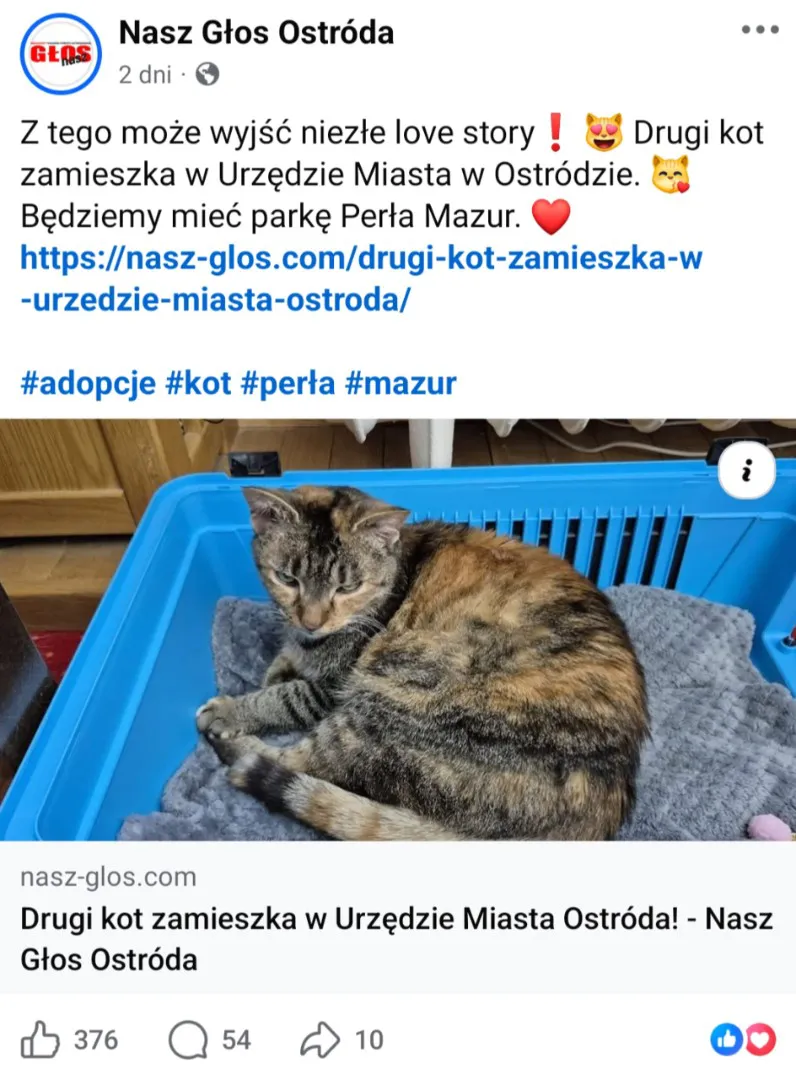Open the post's three-dot overflow menu

click(759, 30)
